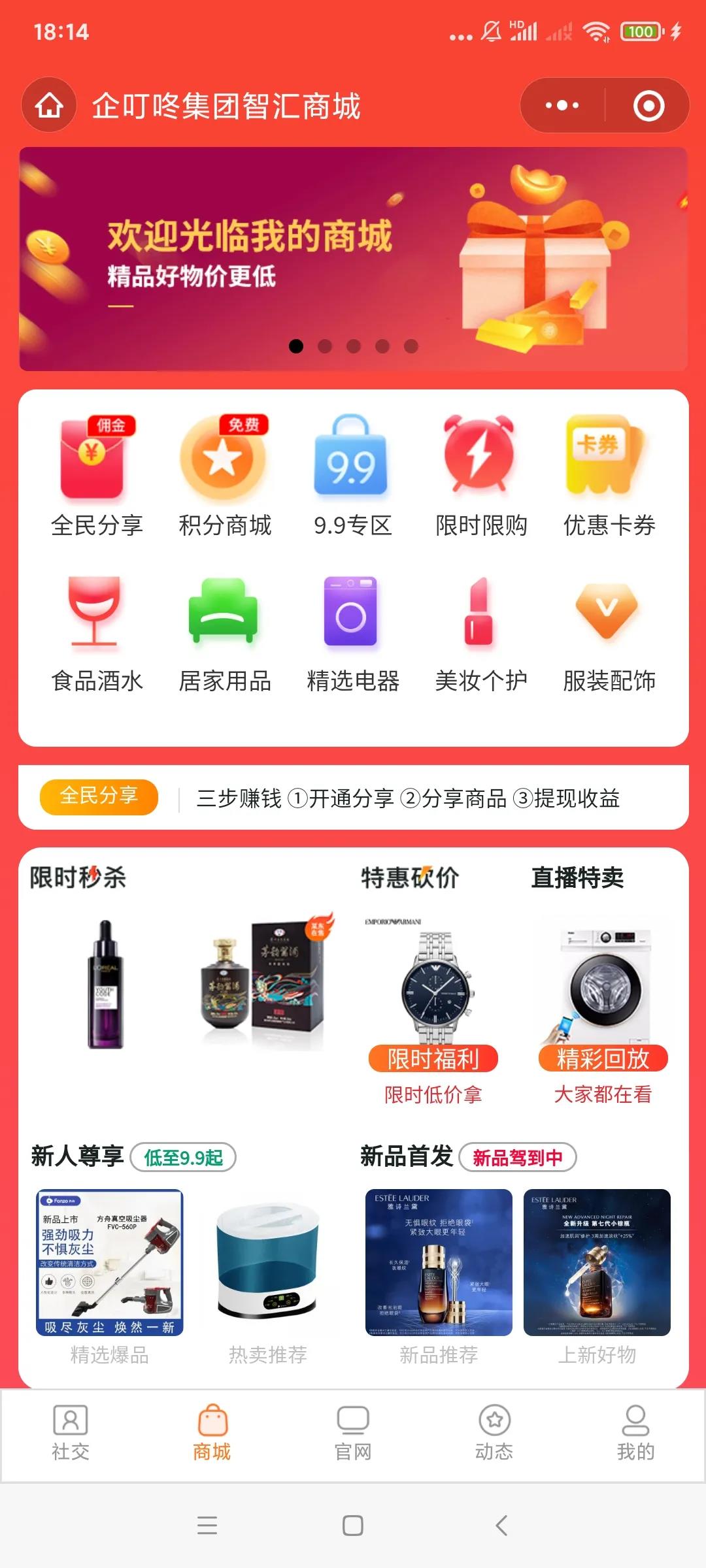
Task: Return home via the red house icon
Action: (49, 105)
